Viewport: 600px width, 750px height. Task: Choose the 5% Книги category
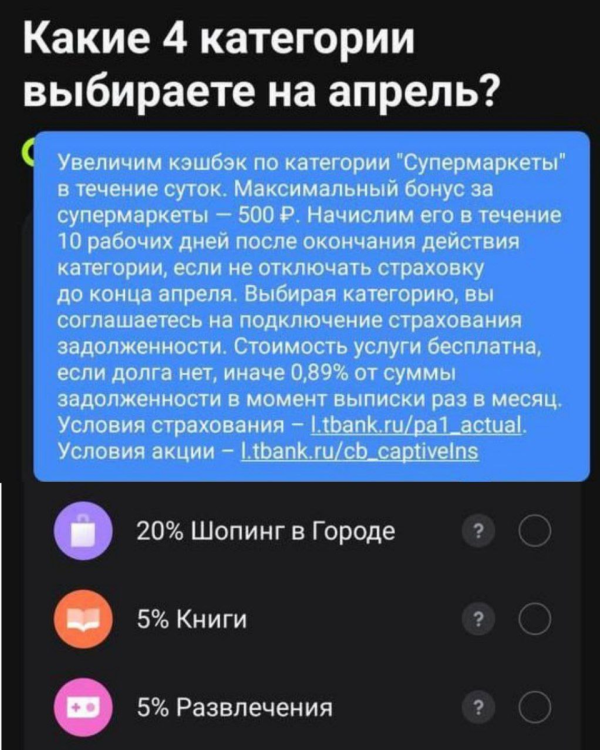[535, 617]
